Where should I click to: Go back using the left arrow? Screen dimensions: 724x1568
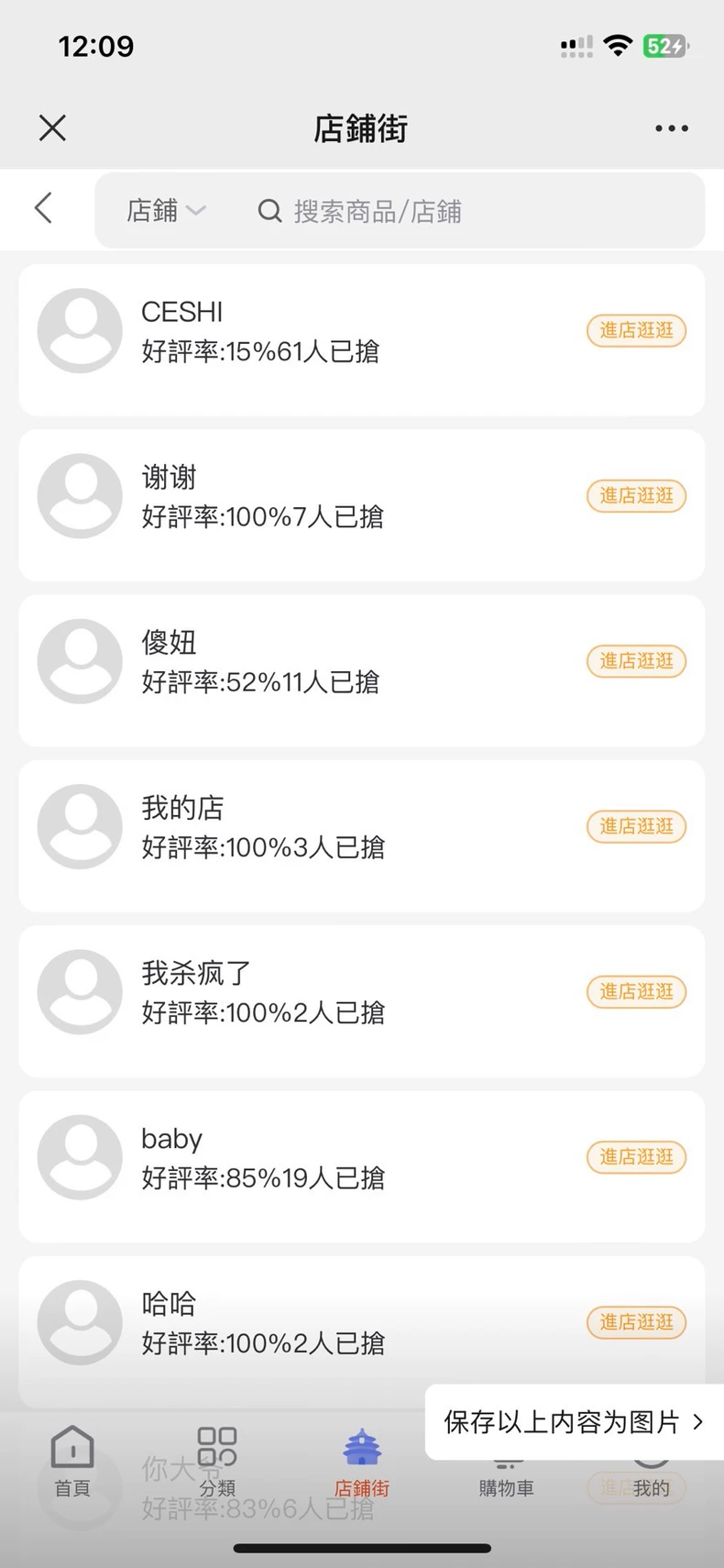click(43, 208)
